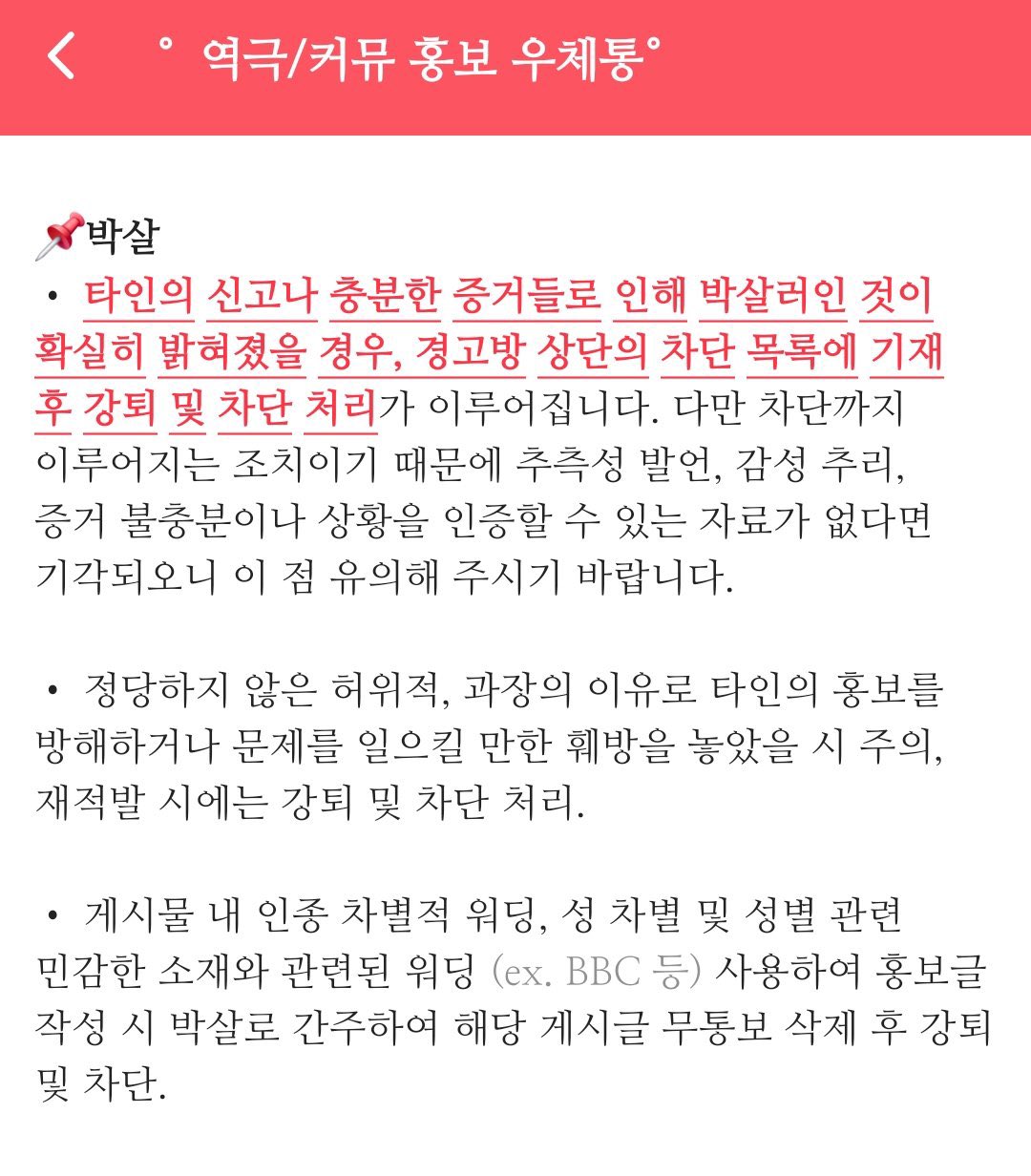Go back from the 역극/커뮤 홍보 우체통 page
The width and height of the screenshot is (1031, 1176).
tap(61, 55)
